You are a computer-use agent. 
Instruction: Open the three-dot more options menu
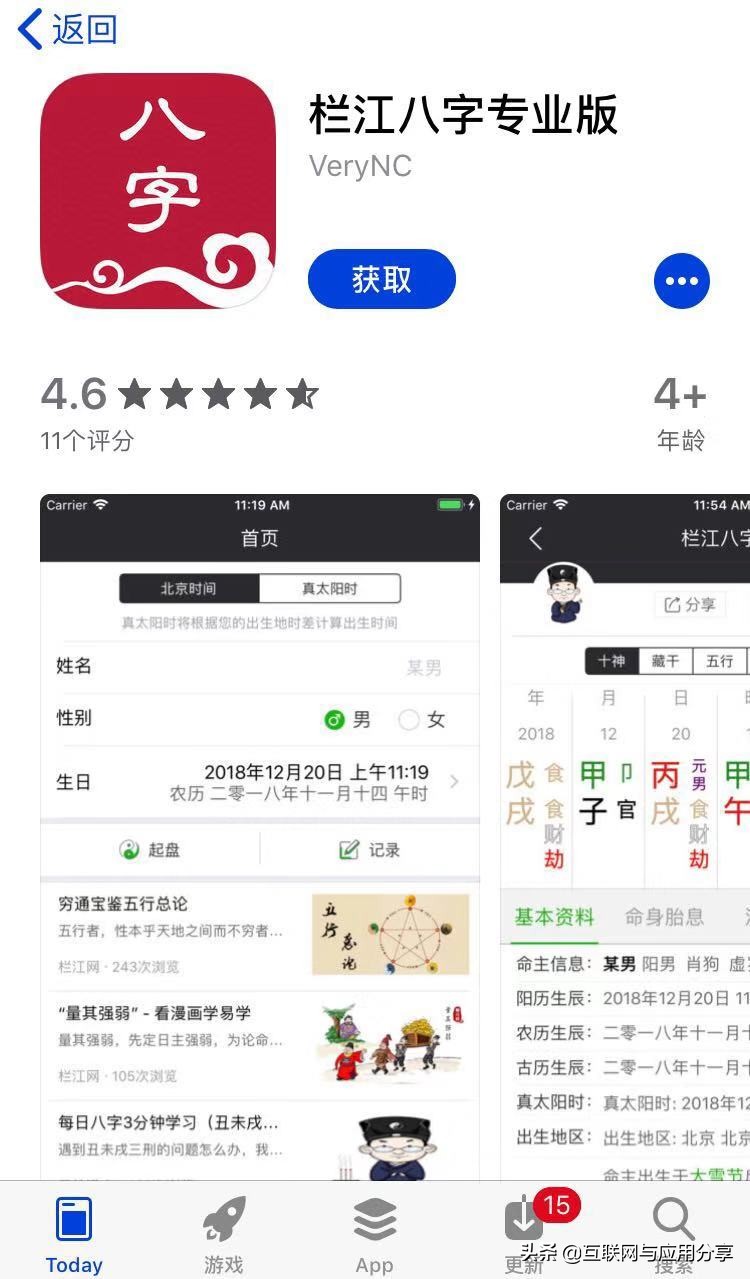tap(681, 281)
